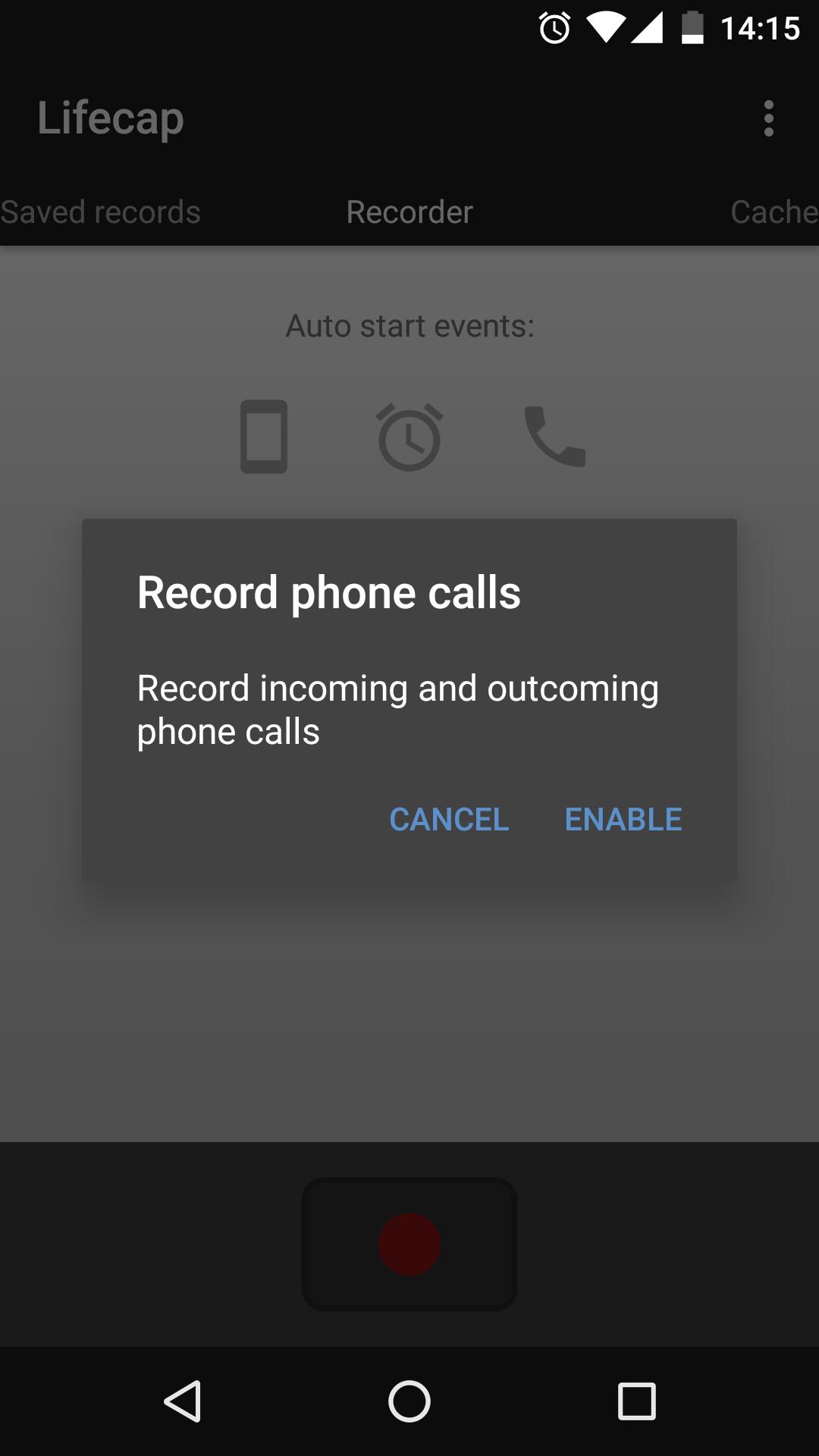Toggle the alarm auto start event icon

pyautogui.click(x=409, y=437)
